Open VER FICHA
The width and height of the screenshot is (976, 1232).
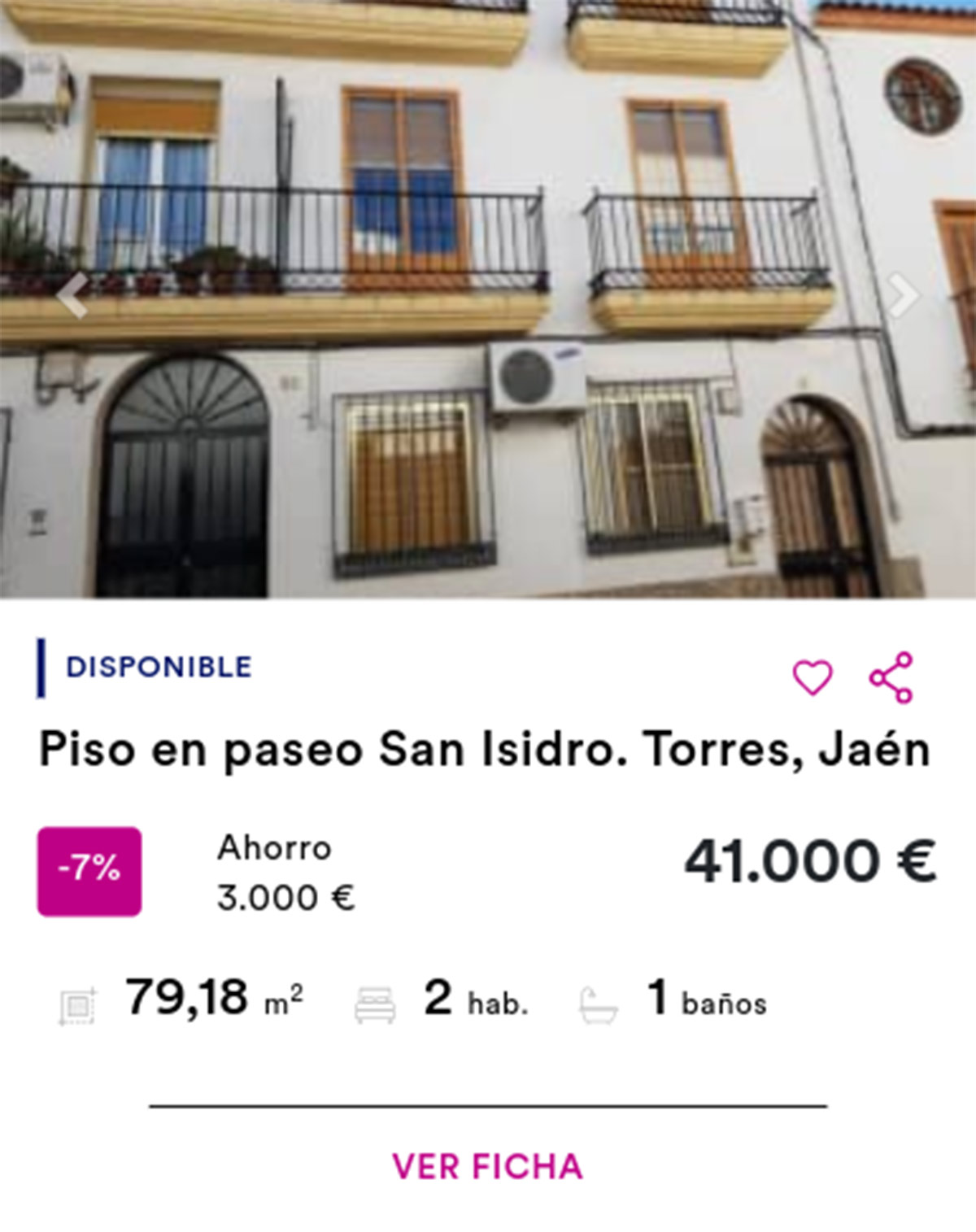click(486, 1166)
